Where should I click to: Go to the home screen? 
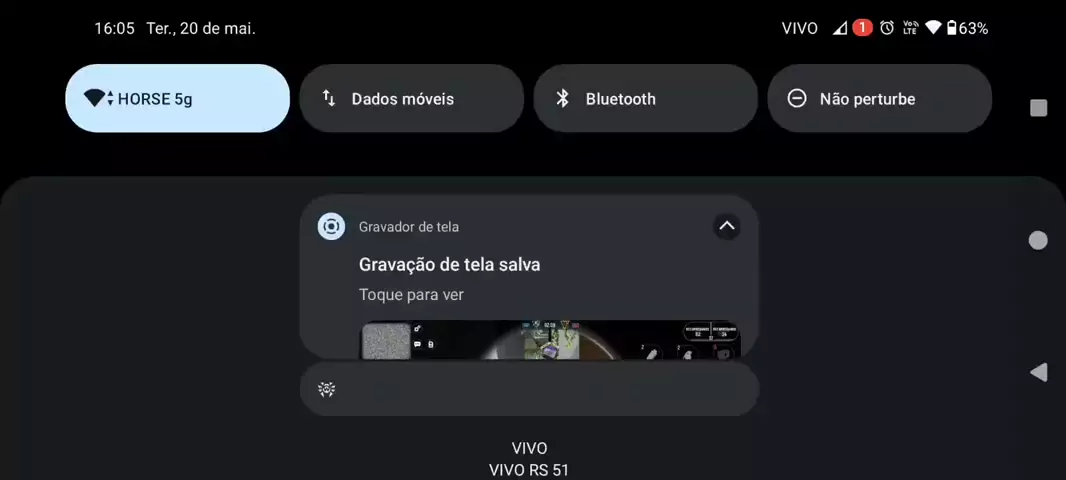pyautogui.click(x=1038, y=240)
